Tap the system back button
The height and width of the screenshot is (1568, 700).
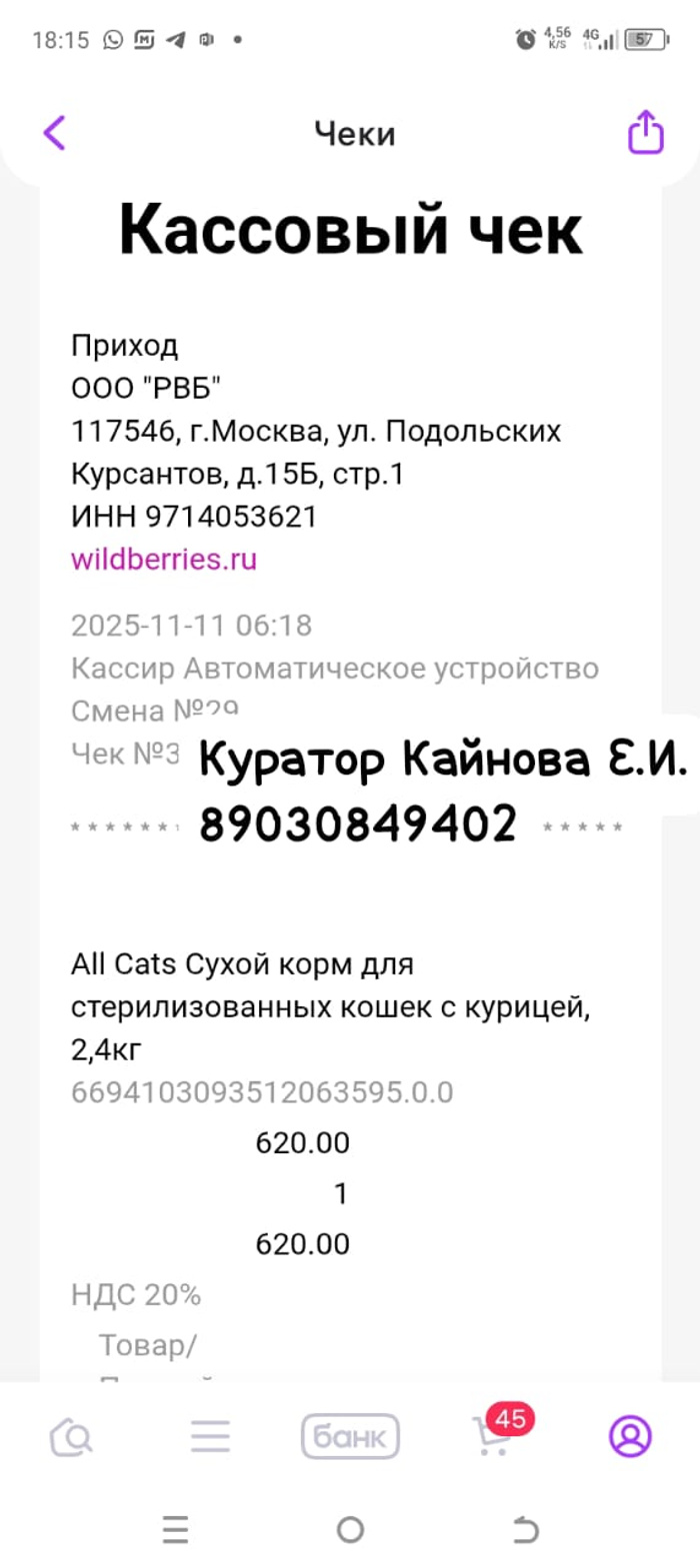(525, 1529)
